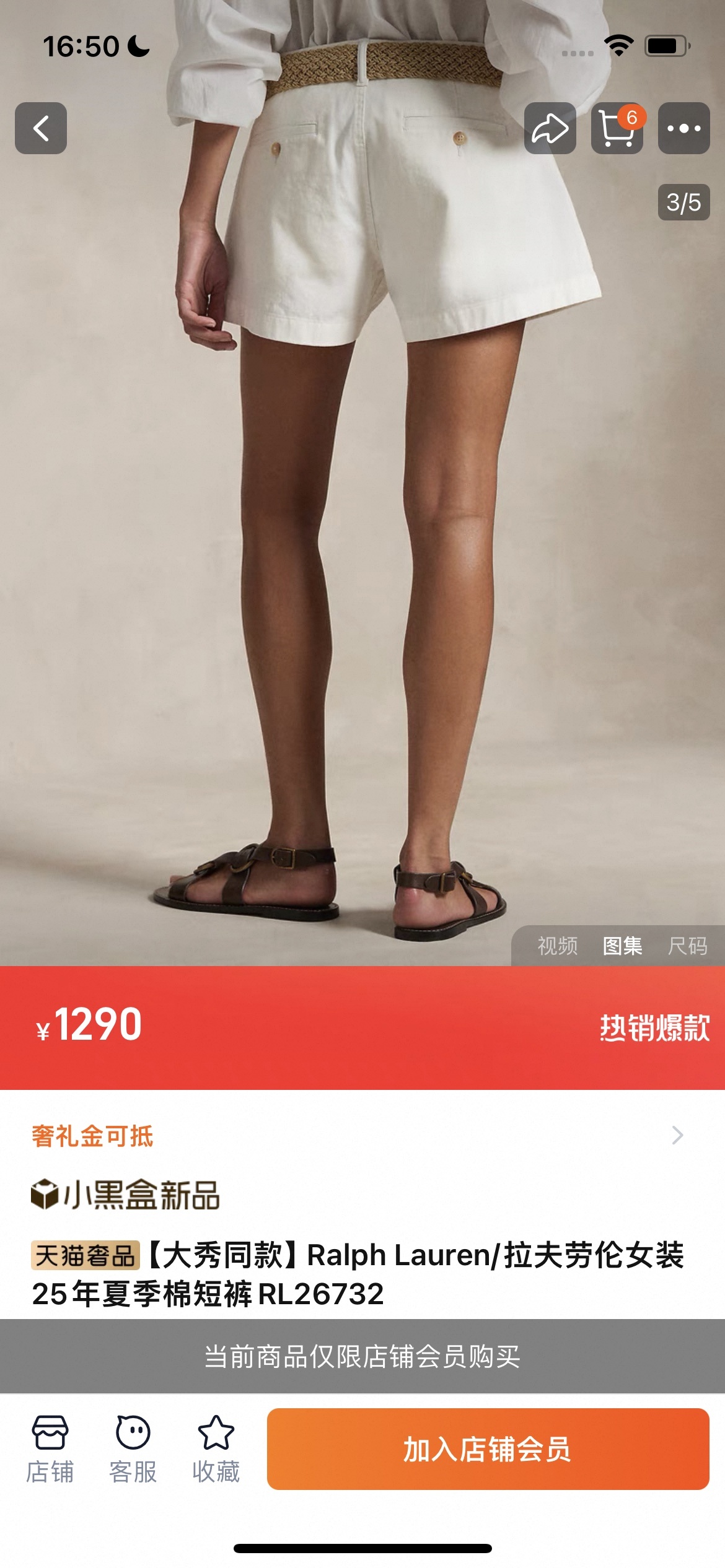
Task: Switch to the 视频 tab
Action: coord(557,946)
